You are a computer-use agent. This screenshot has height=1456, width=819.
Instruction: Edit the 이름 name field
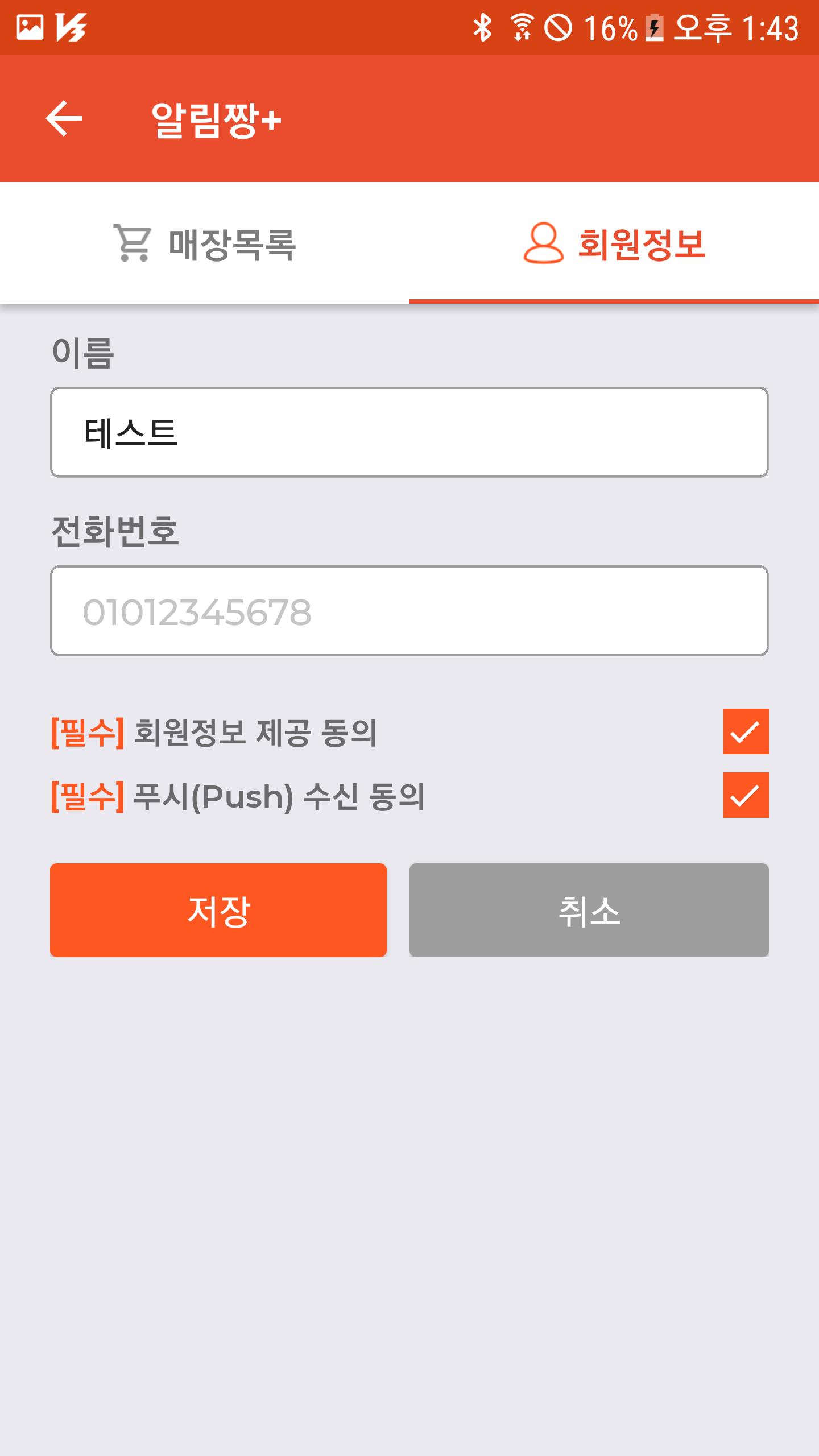coord(409,432)
